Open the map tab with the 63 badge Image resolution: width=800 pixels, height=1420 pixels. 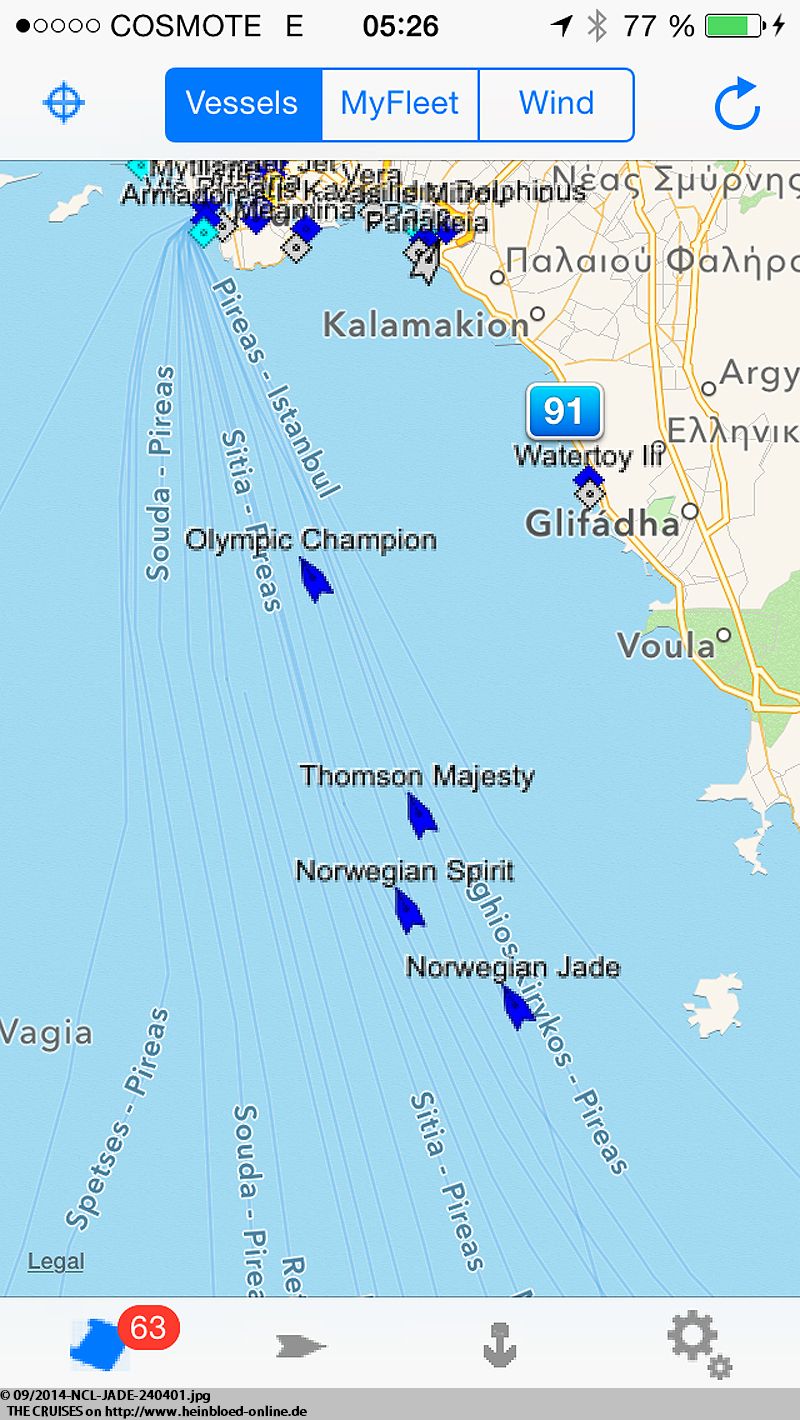pyautogui.click(x=100, y=1344)
